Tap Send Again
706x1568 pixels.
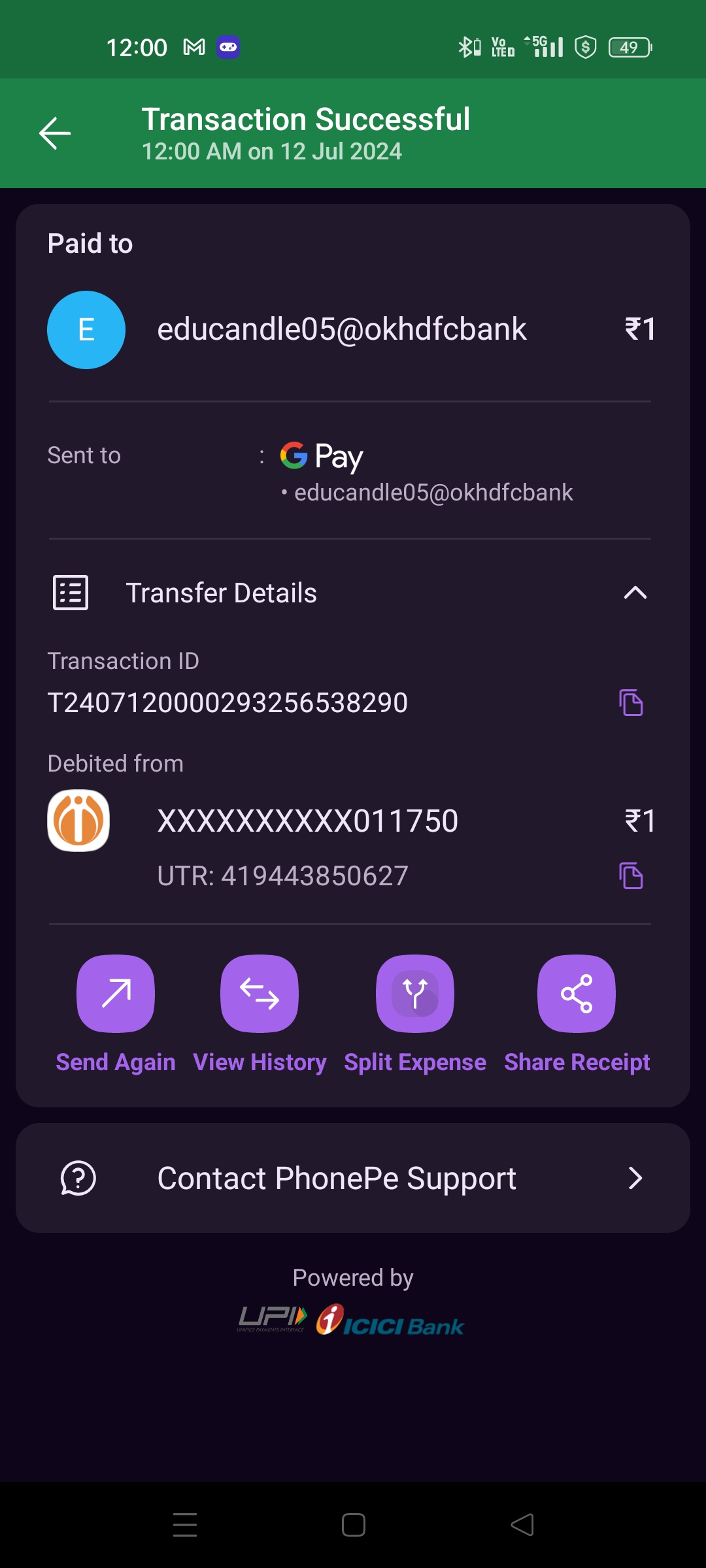116,994
